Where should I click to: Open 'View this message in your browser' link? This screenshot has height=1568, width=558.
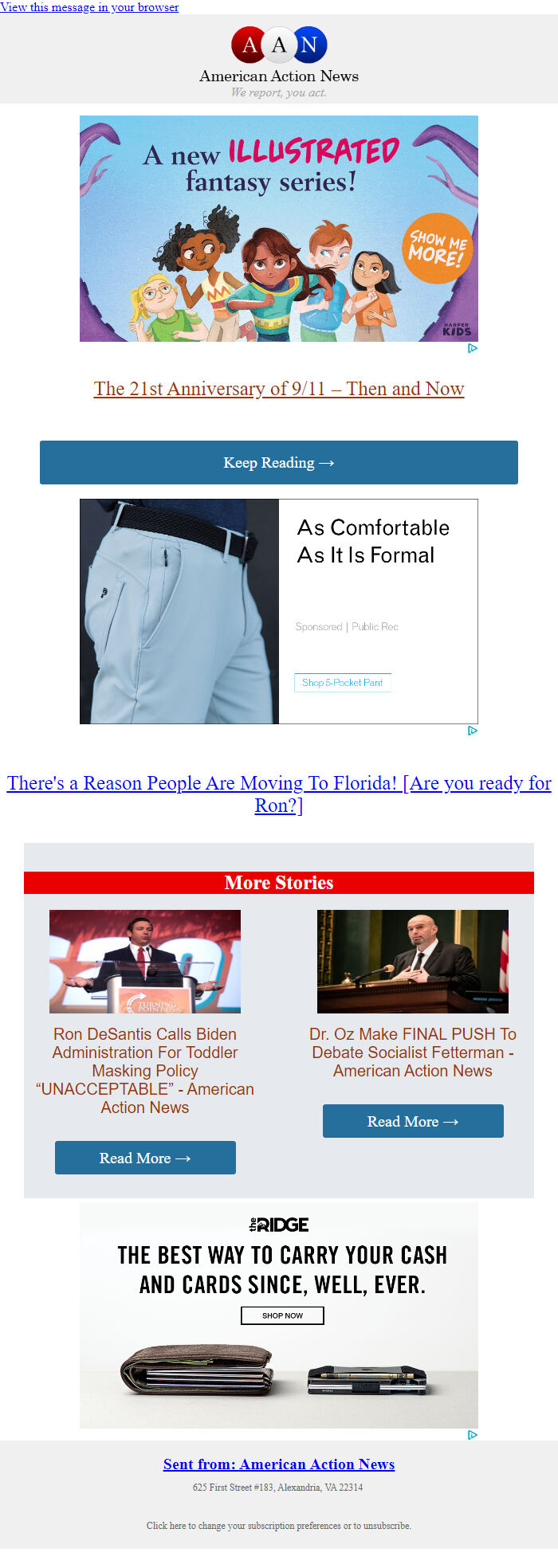pos(89,7)
